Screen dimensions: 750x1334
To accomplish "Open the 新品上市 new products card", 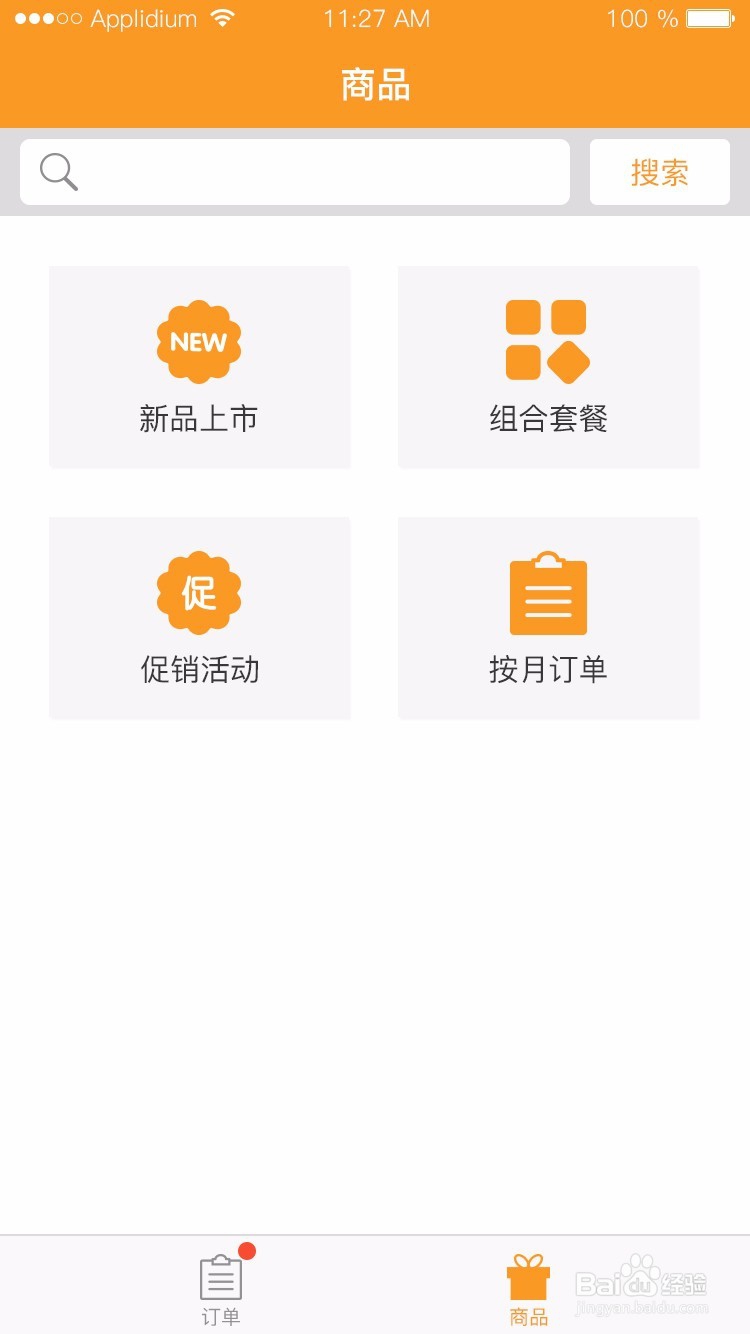I will (x=200, y=367).
